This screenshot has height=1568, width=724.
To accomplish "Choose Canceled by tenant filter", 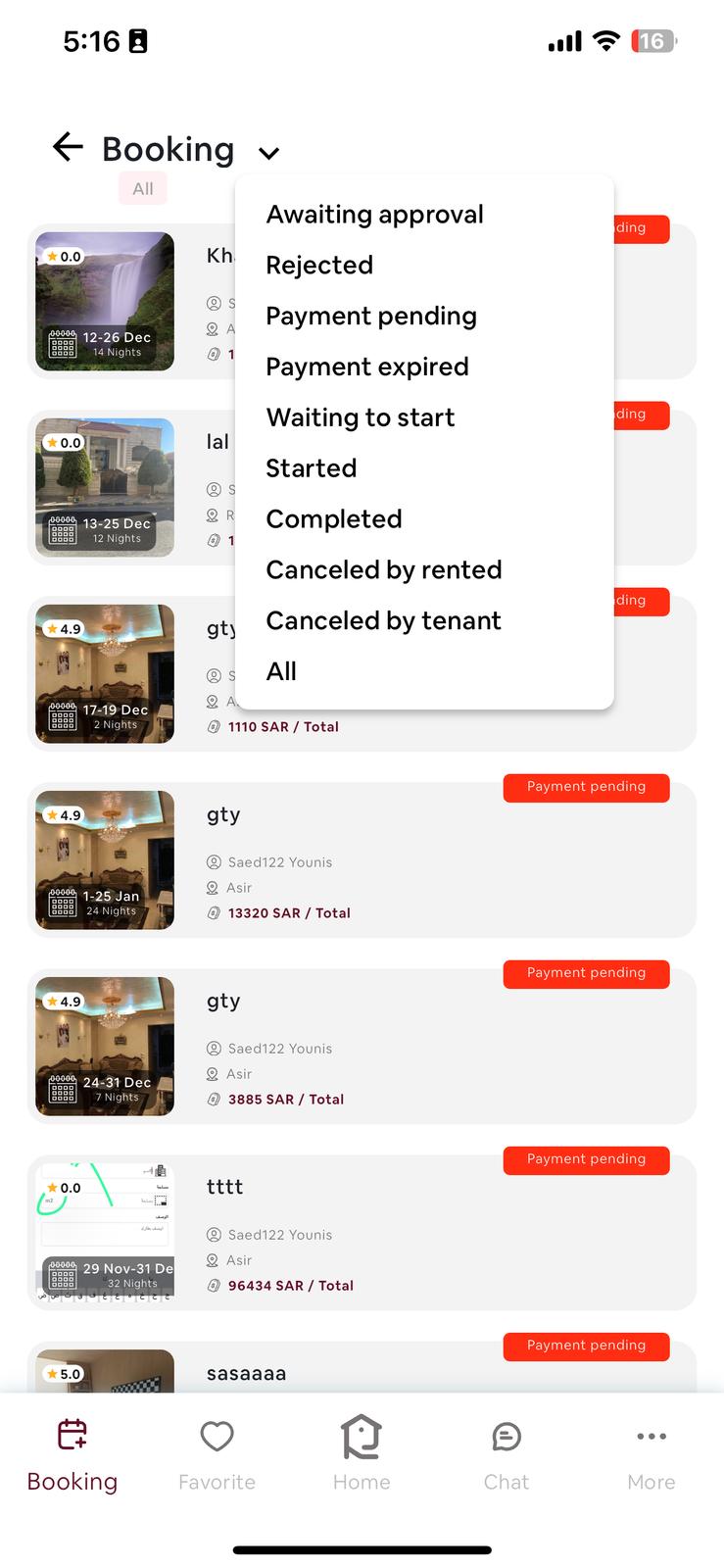I will click(x=384, y=621).
